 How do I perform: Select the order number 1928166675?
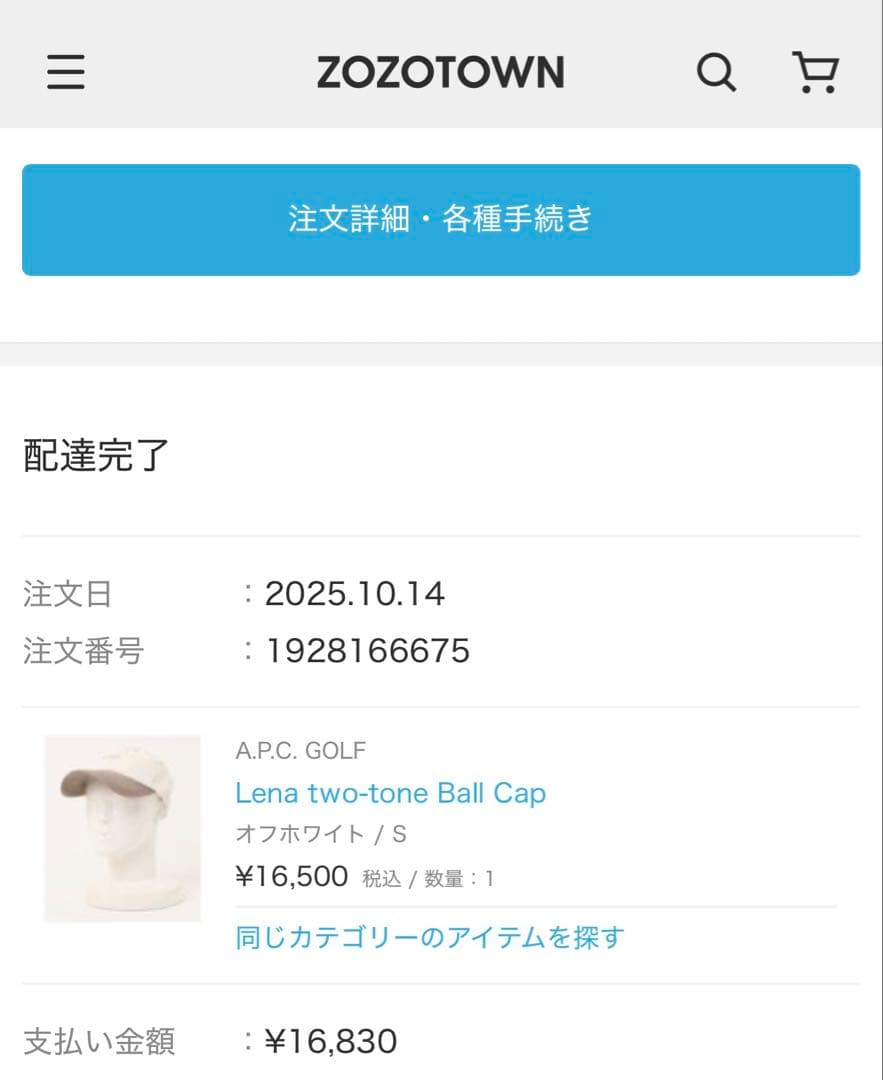click(367, 651)
